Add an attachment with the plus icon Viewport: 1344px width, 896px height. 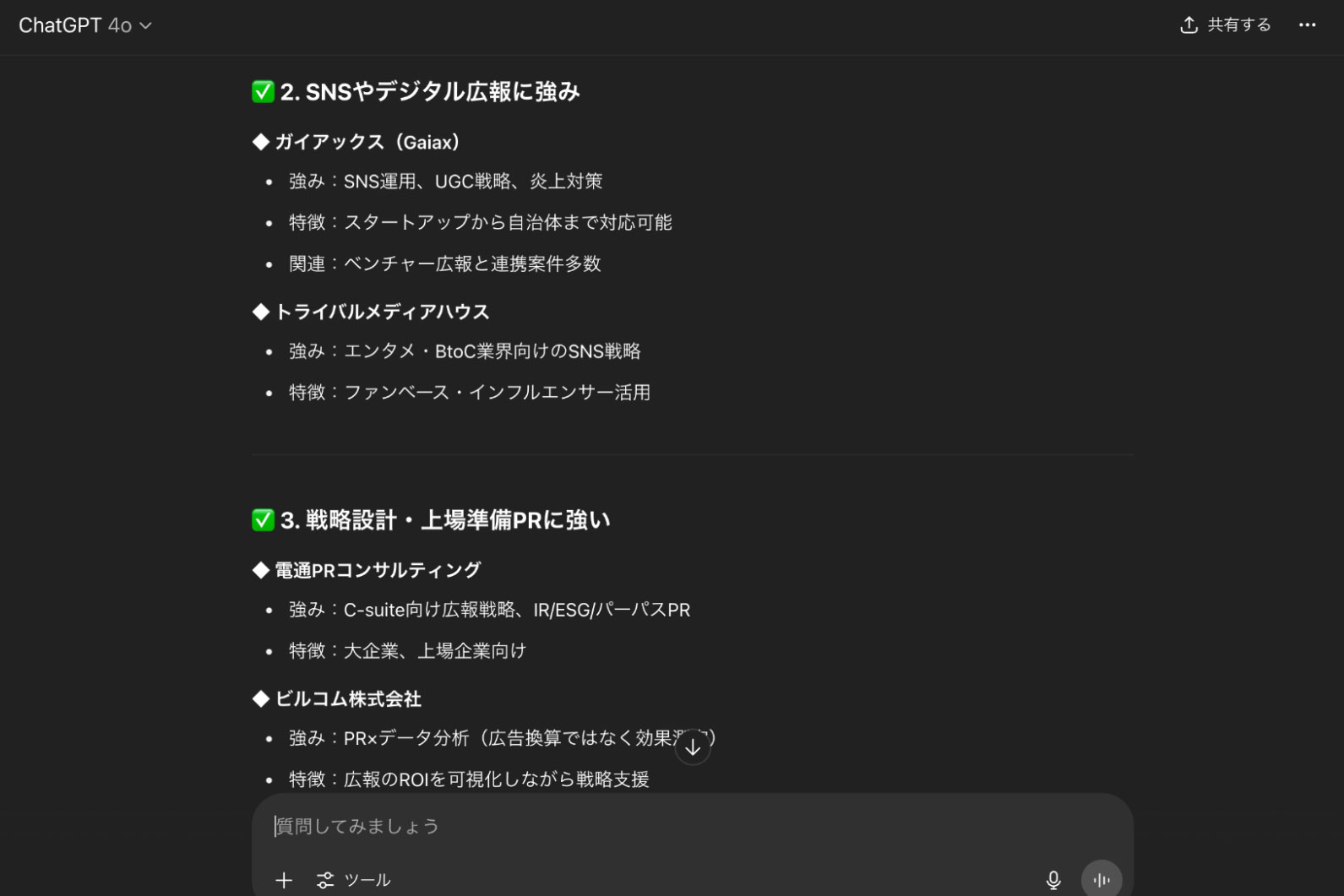[284, 880]
